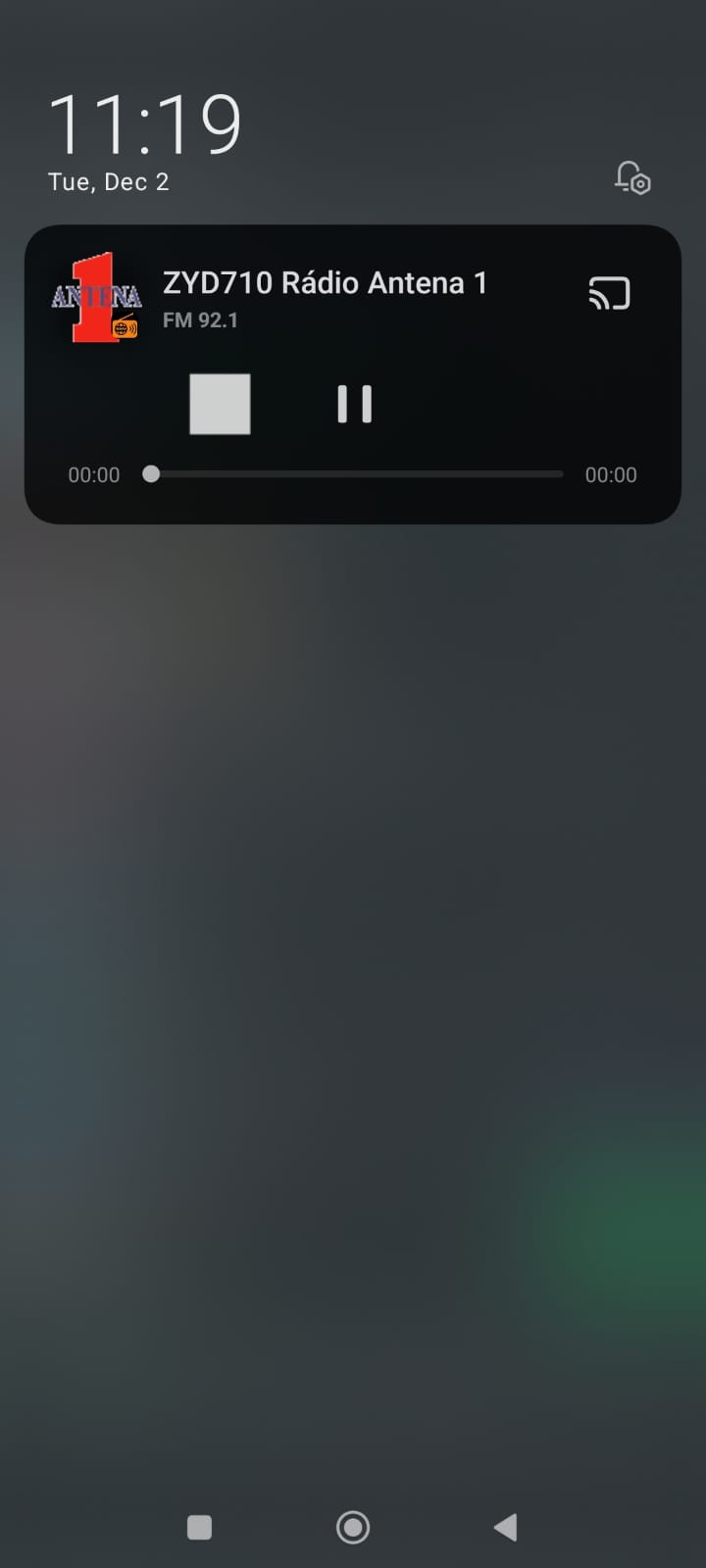Tap the Recents square navigation icon
Screen dimensions: 706x1568
pos(199,1526)
